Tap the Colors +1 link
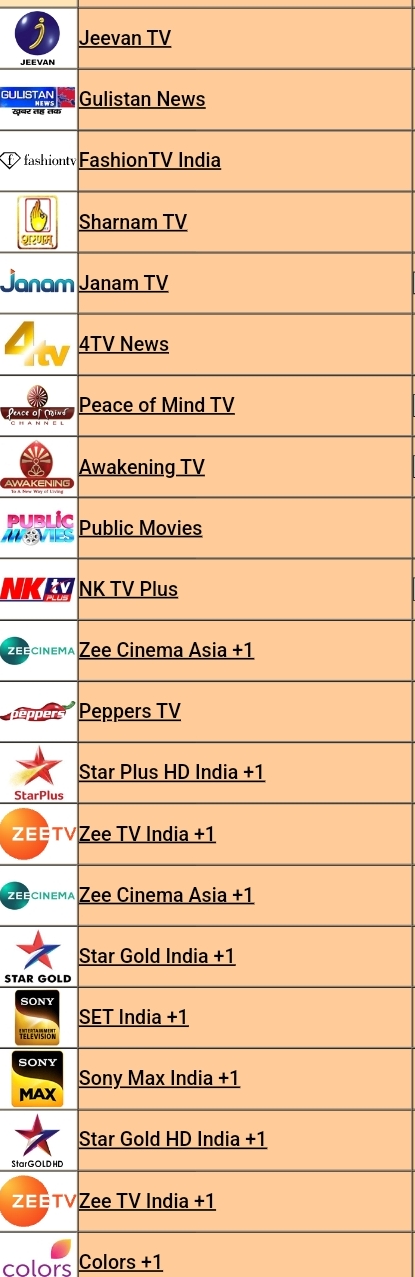This screenshot has width=415, height=1277. 121,1262
